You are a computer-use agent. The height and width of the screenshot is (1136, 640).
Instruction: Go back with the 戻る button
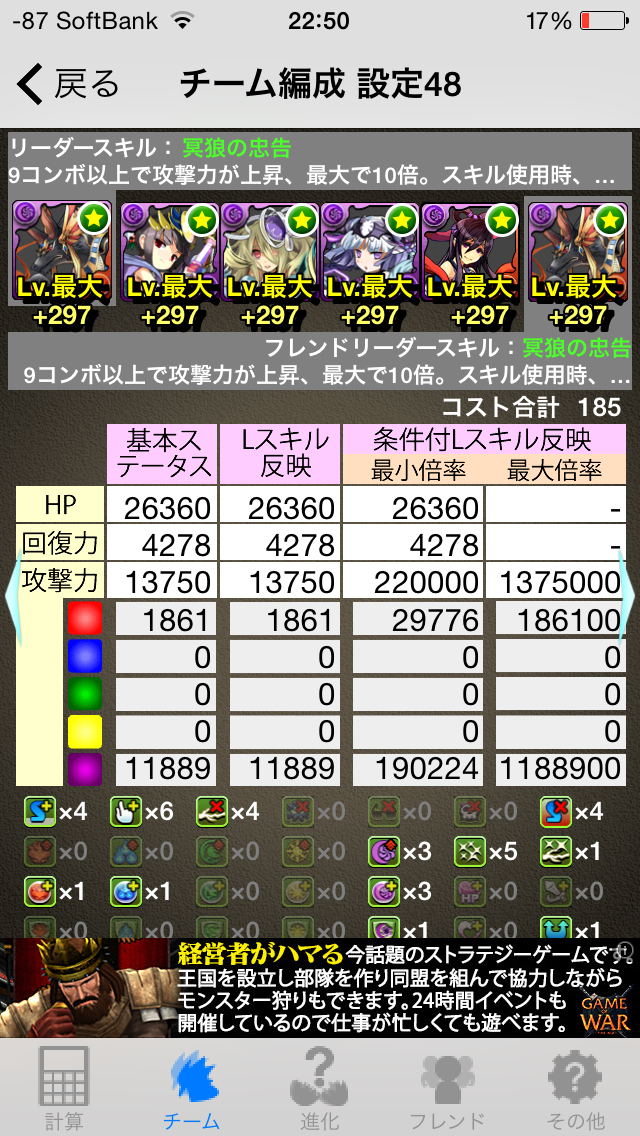click(x=70, y=85)
